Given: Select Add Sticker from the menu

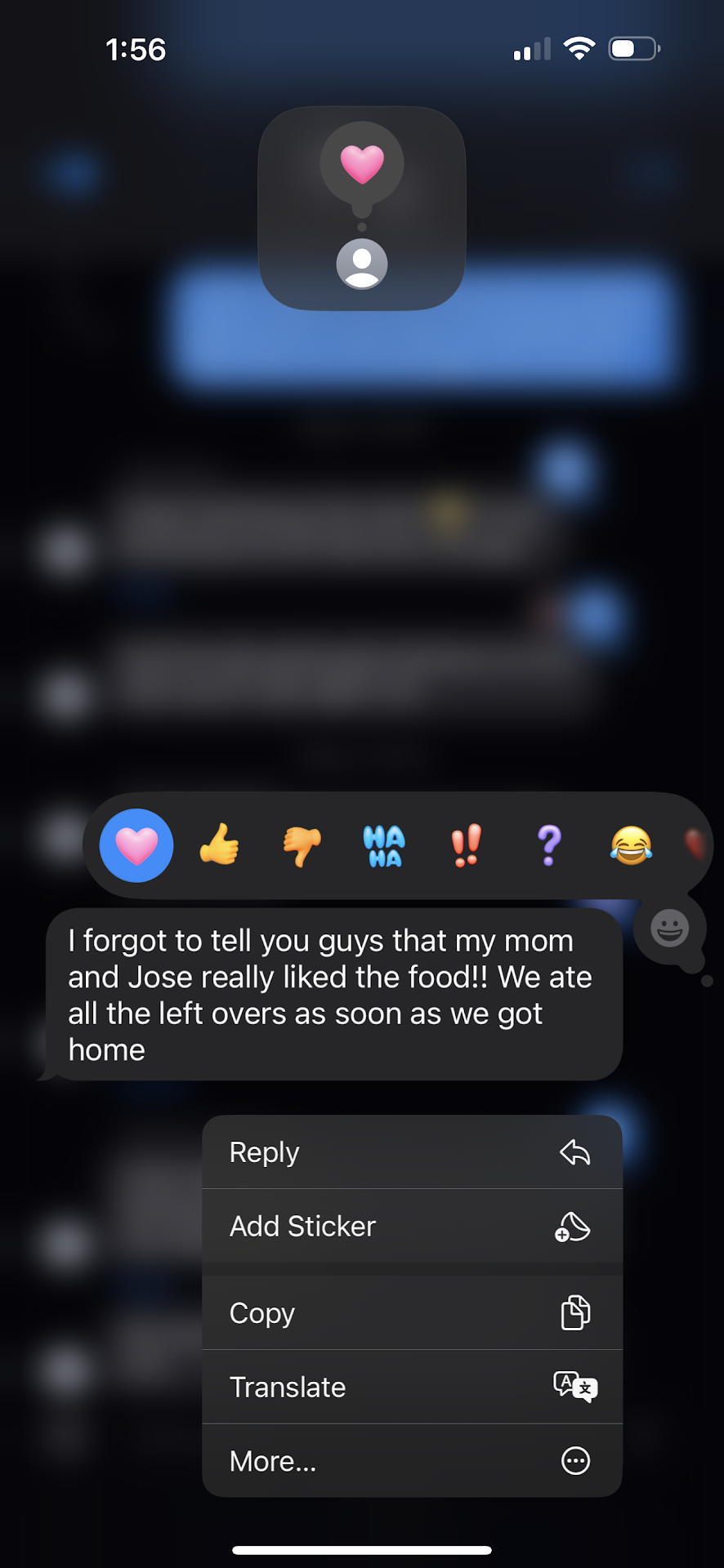Looking at the screenshot, I should click(412, 1226).
